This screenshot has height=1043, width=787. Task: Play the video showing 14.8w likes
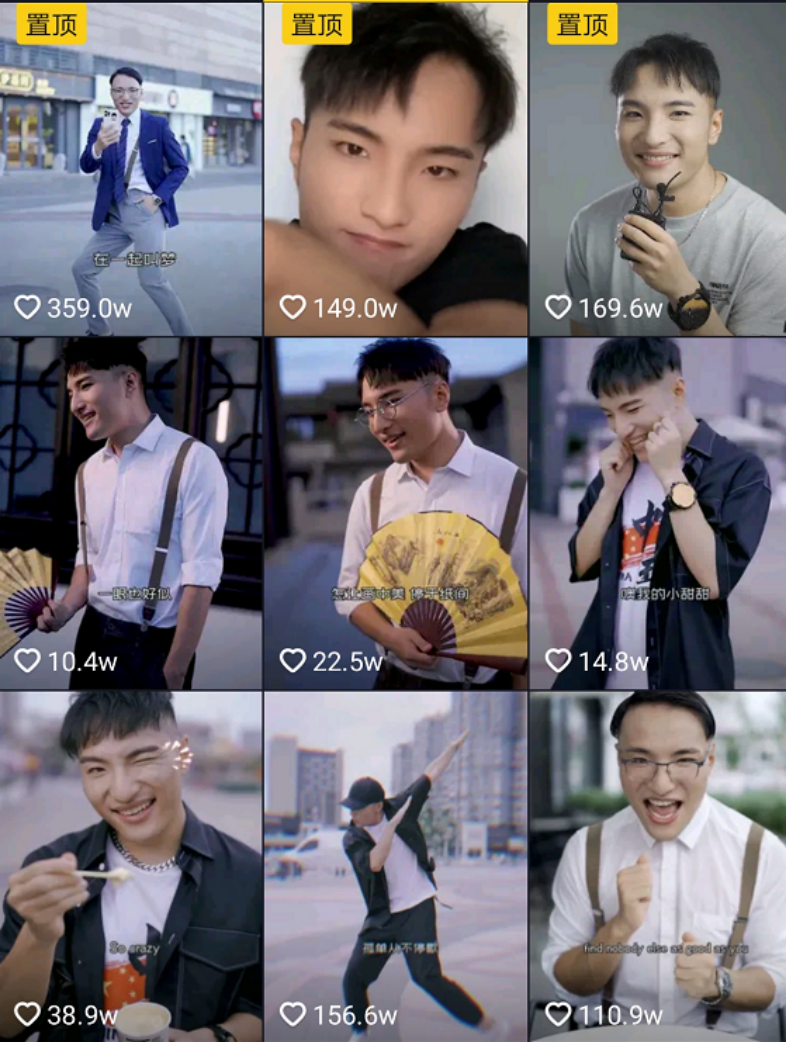(658, 513)
